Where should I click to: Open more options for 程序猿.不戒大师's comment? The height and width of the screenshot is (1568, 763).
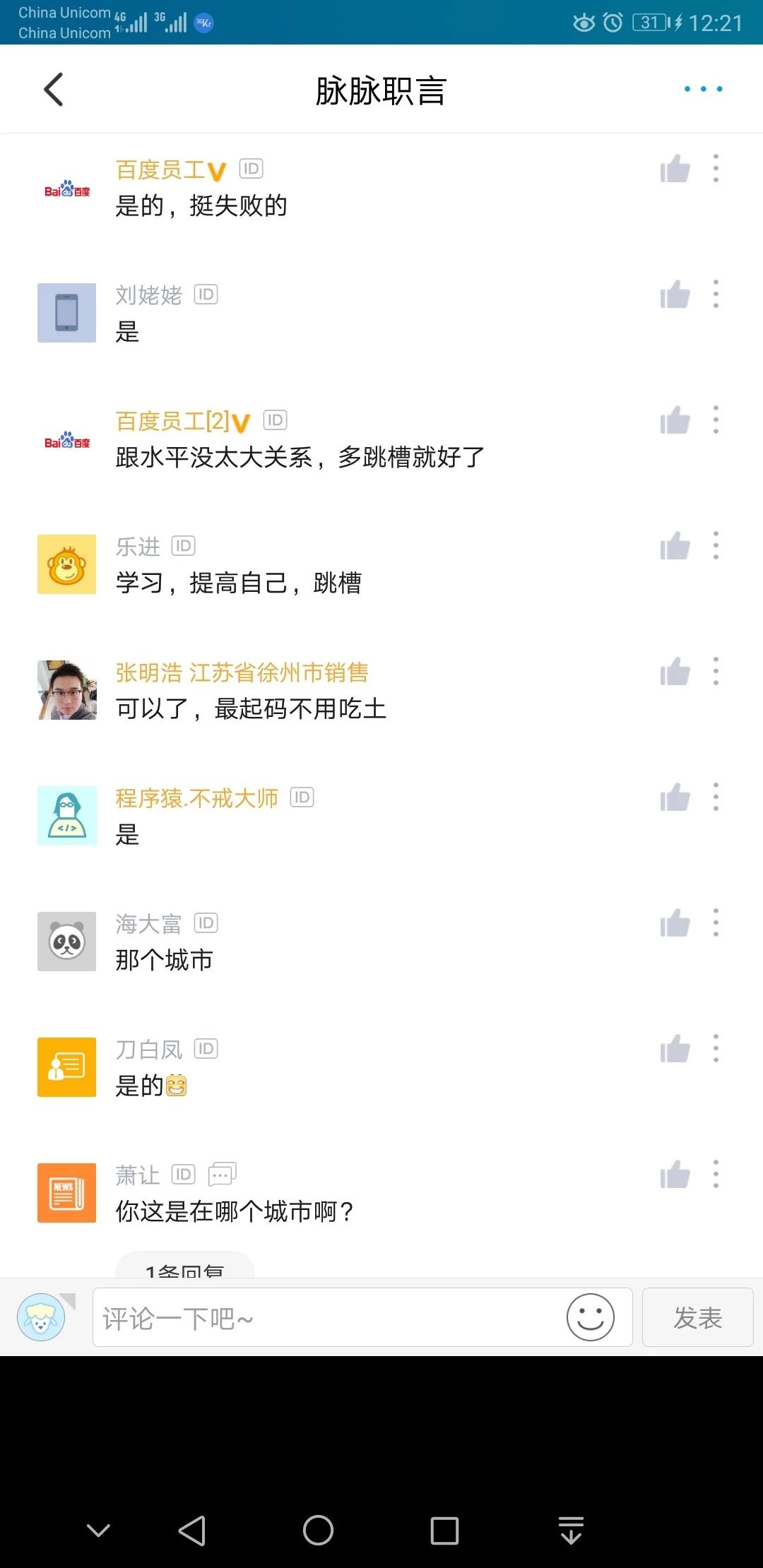[716, 797]
